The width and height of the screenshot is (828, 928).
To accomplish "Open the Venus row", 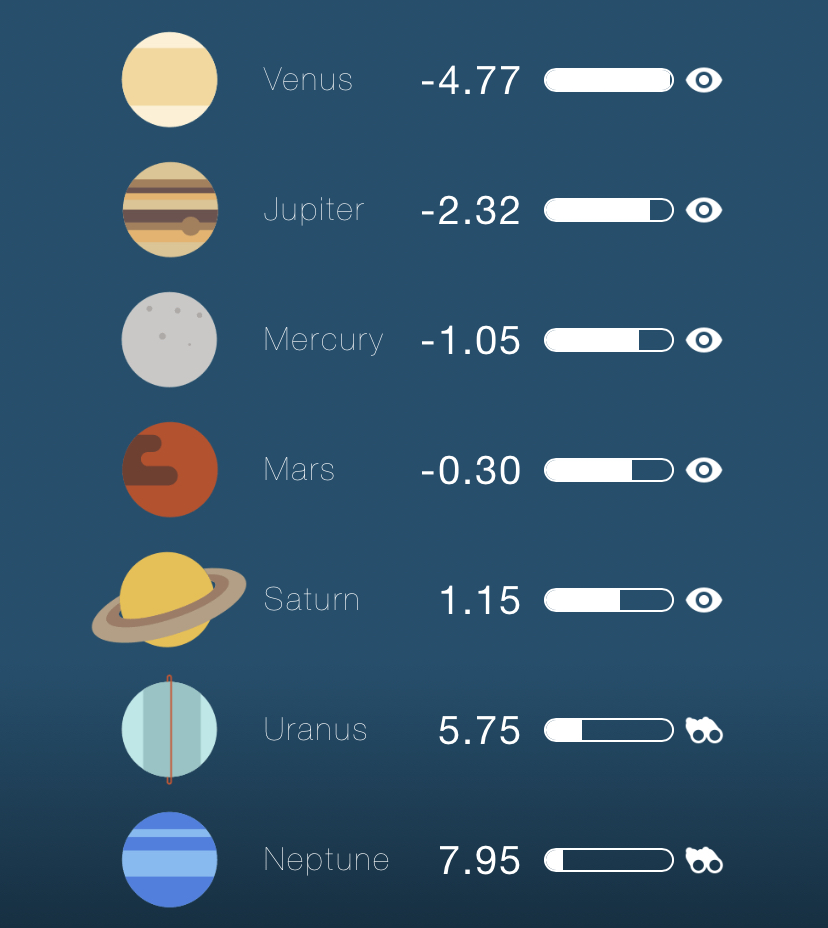I will 308,80.
